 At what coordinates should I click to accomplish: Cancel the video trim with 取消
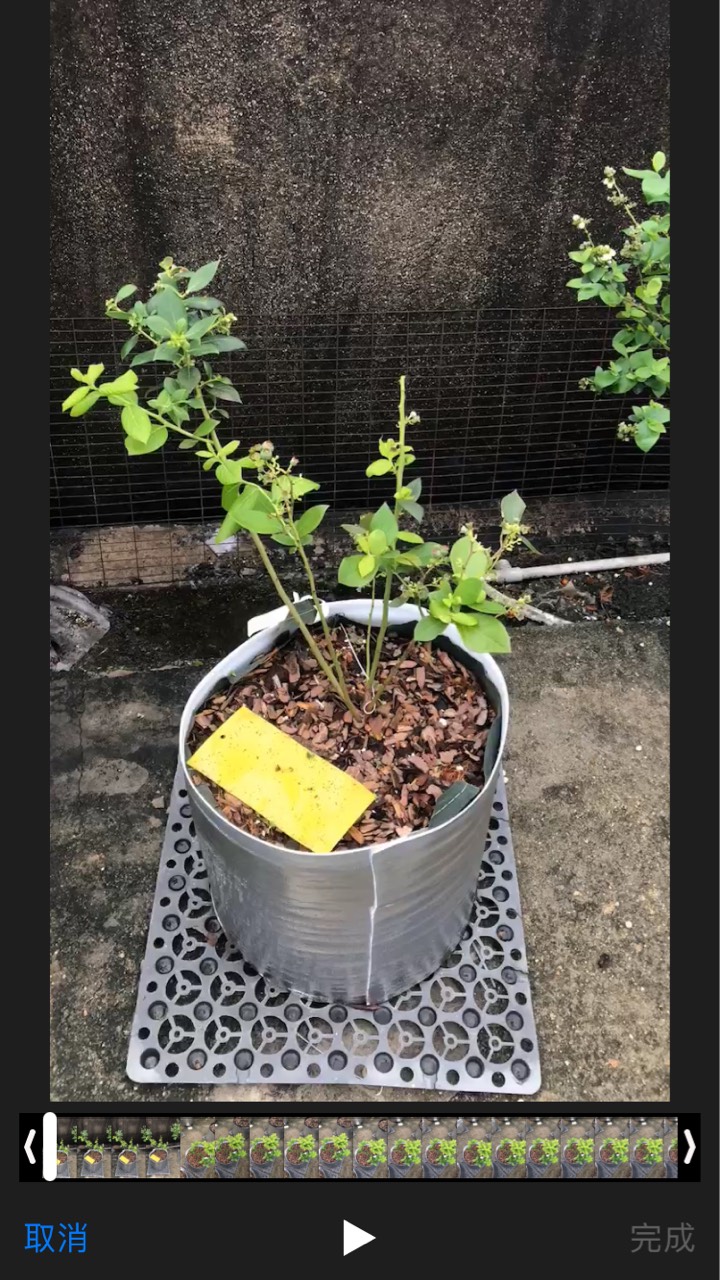pyautogui.click(x=56, y=1237)
